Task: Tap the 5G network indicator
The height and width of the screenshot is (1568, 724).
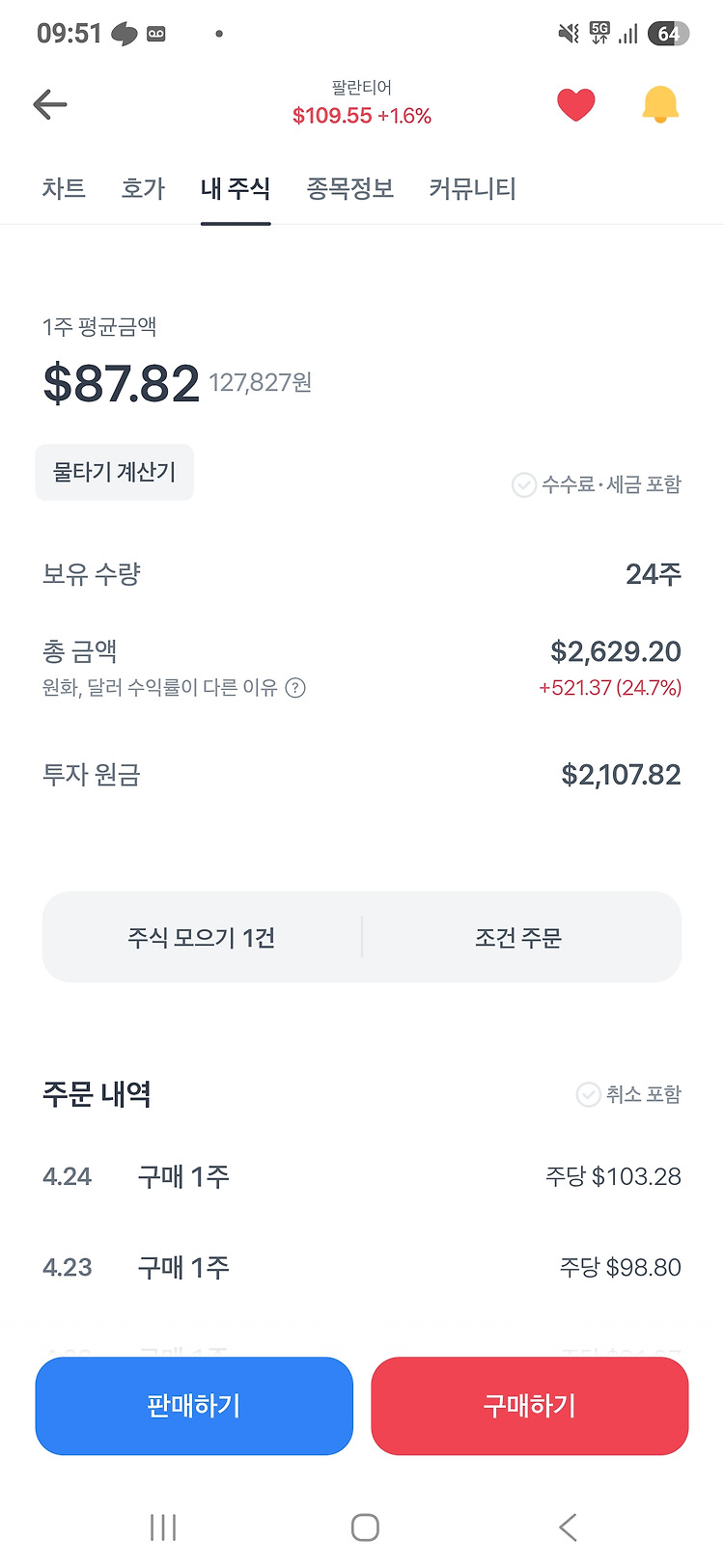Action: [600, 32]
